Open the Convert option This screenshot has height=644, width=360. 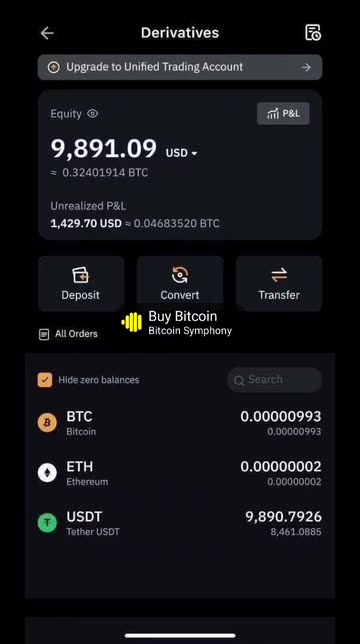pyautogui.click(x=180, y=283)
